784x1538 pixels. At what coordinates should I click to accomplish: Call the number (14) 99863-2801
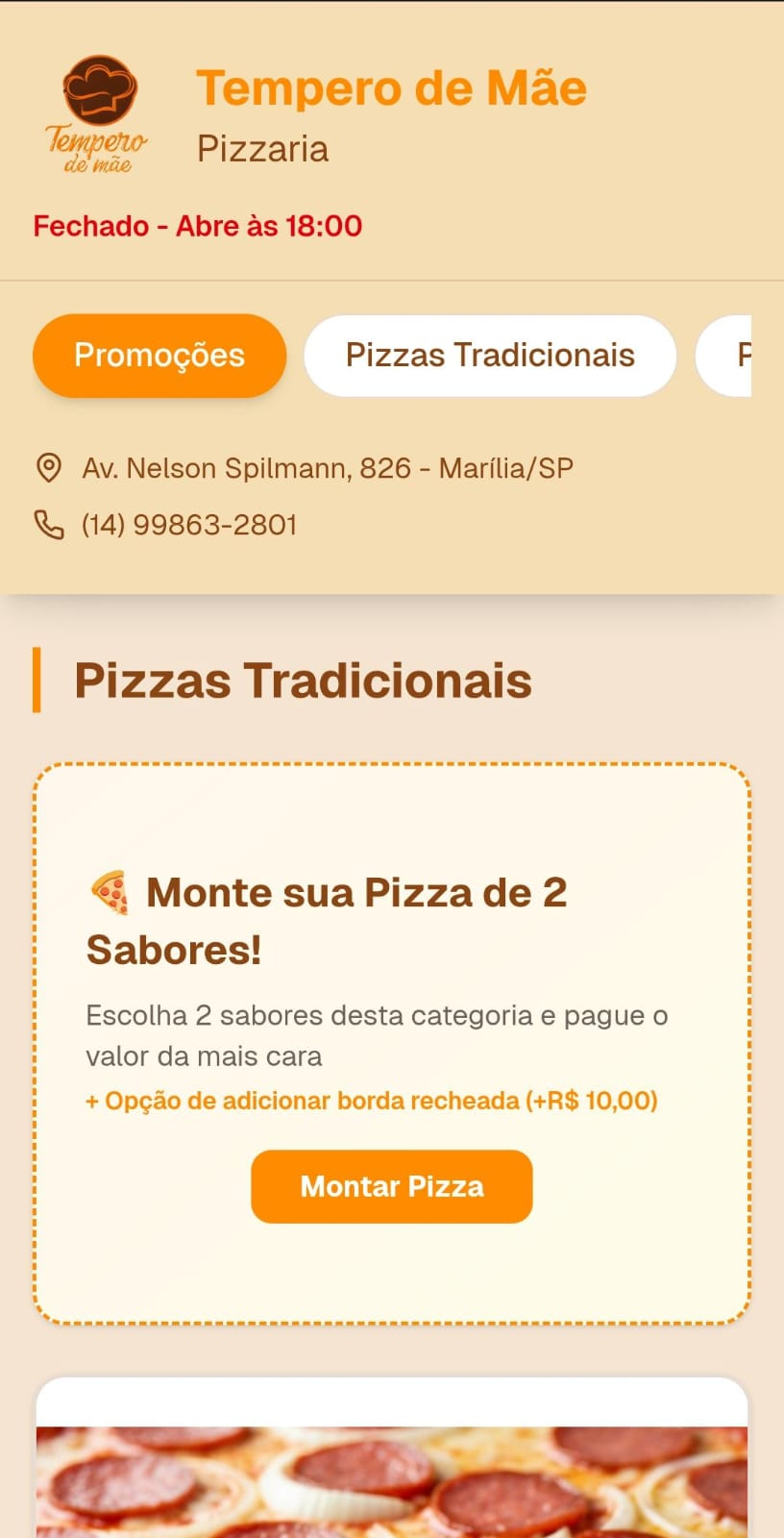pyautogui.click(x=188, y=524)
